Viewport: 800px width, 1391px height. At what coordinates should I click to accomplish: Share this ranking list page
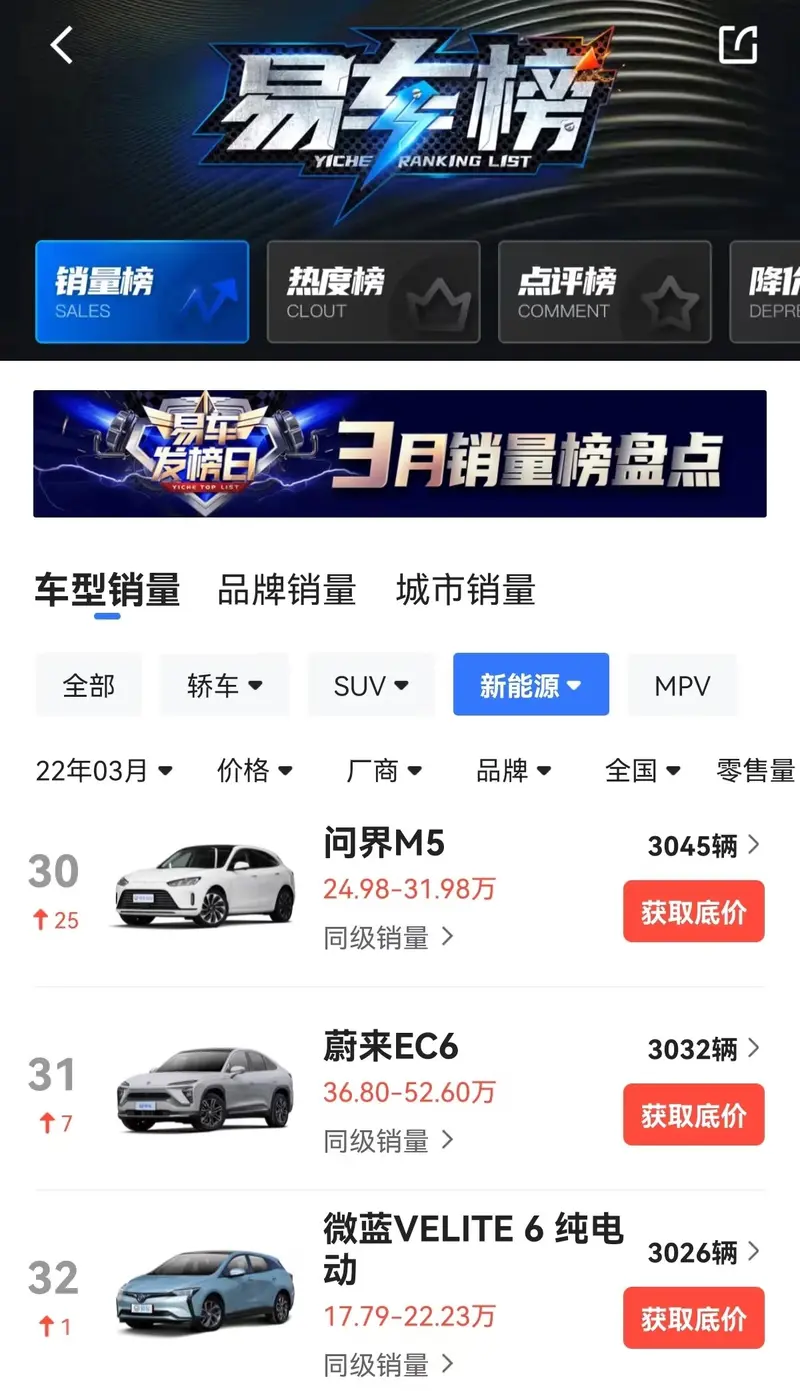click(738, 44)
